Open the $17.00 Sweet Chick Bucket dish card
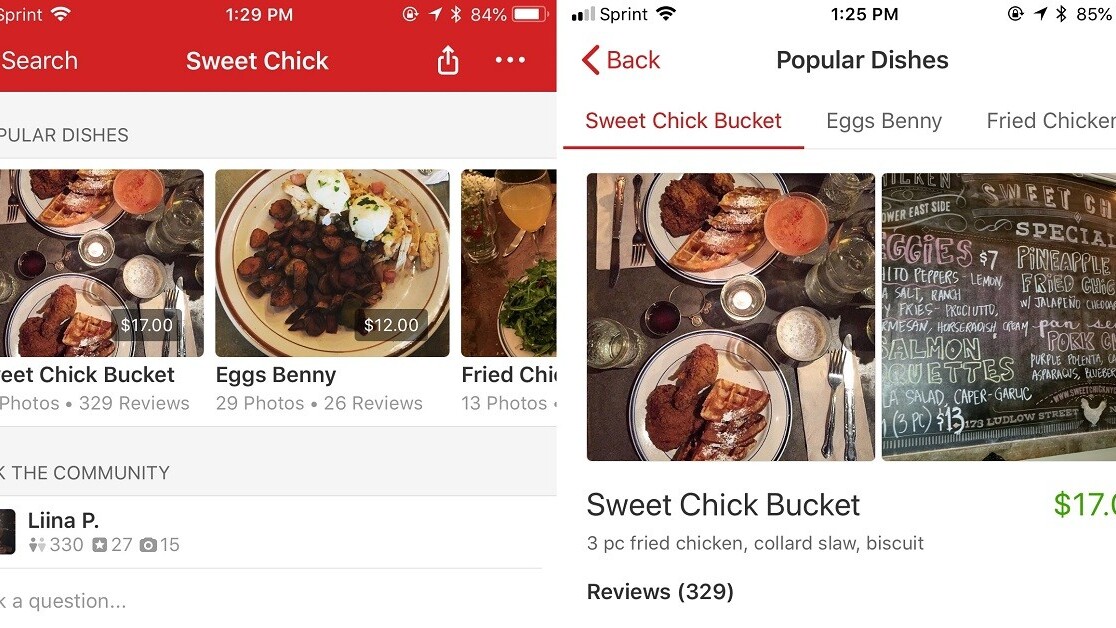 click(100, 263)
